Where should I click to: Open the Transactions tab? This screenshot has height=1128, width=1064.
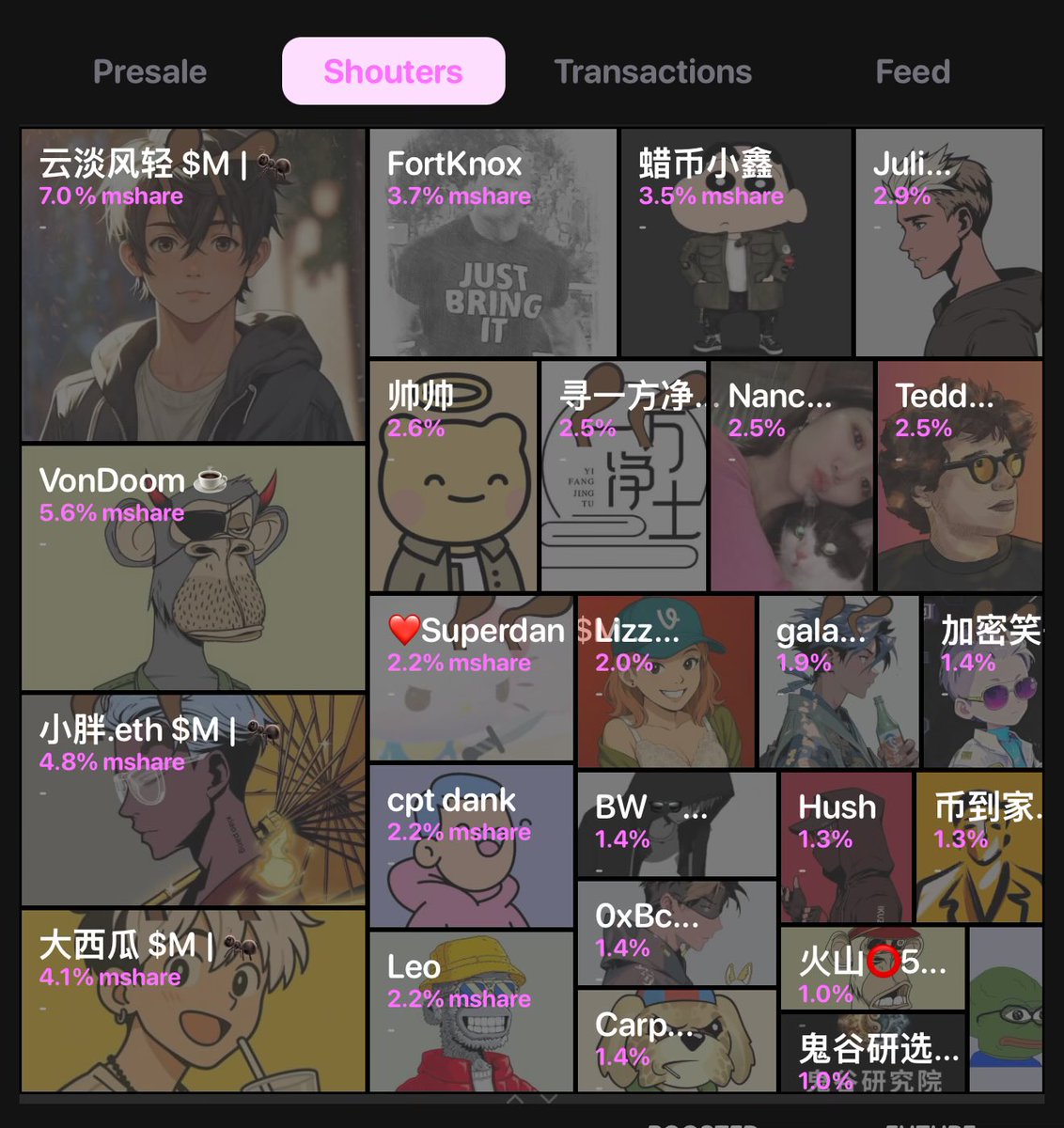653,71
